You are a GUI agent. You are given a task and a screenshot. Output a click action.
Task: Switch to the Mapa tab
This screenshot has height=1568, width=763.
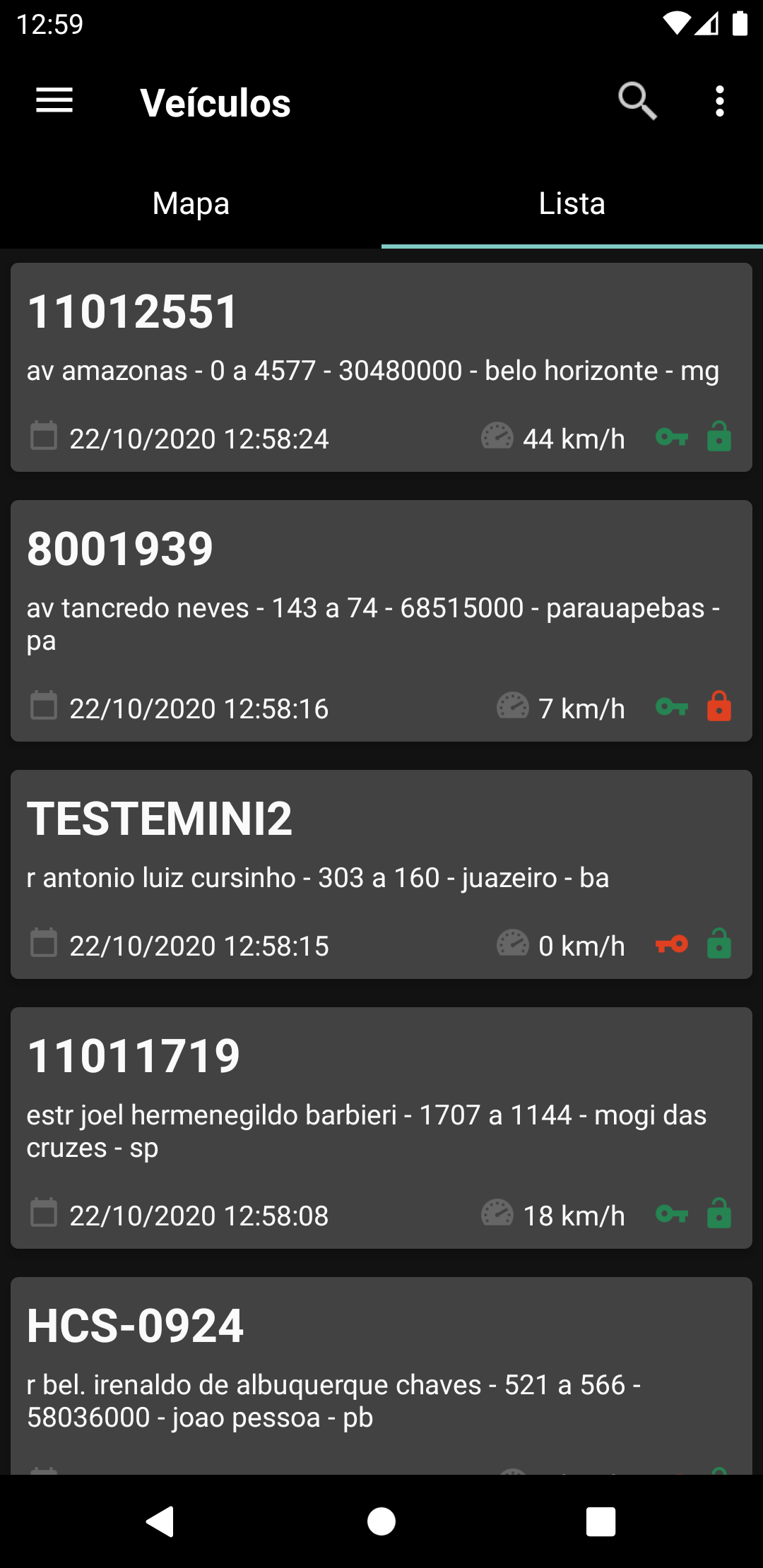(x=191, y=203)
